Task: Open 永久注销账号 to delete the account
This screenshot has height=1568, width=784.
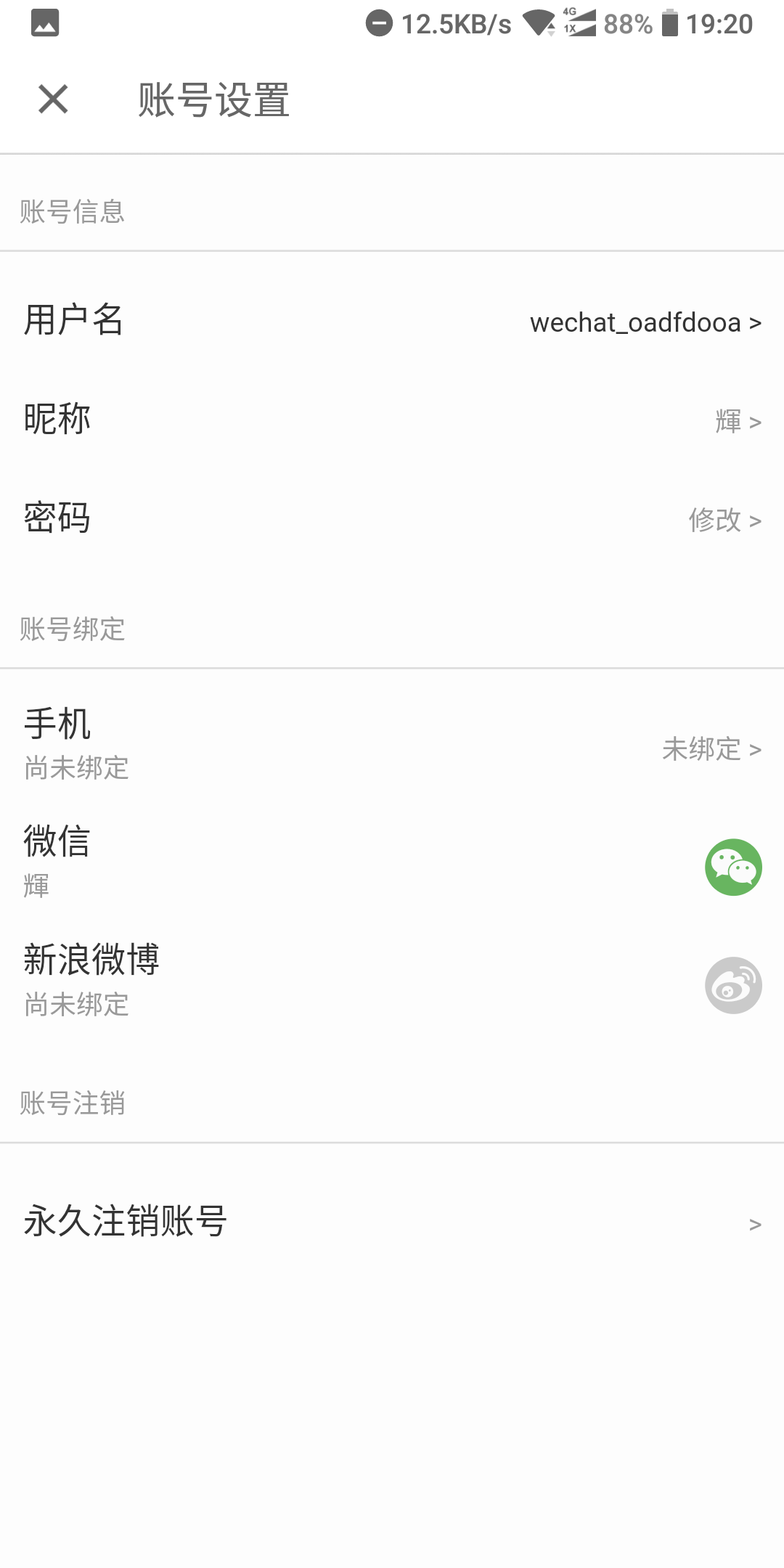Action: 392,1222
